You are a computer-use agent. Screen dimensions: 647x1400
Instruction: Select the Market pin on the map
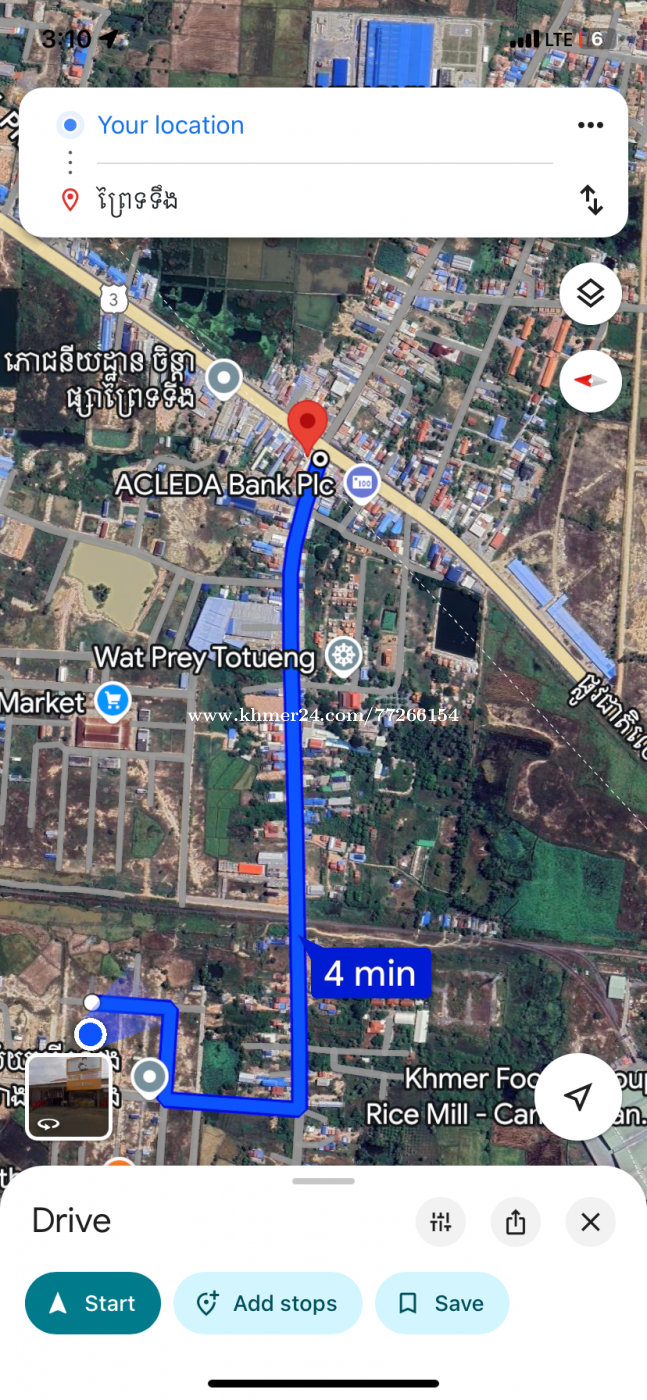coord(111,702)
